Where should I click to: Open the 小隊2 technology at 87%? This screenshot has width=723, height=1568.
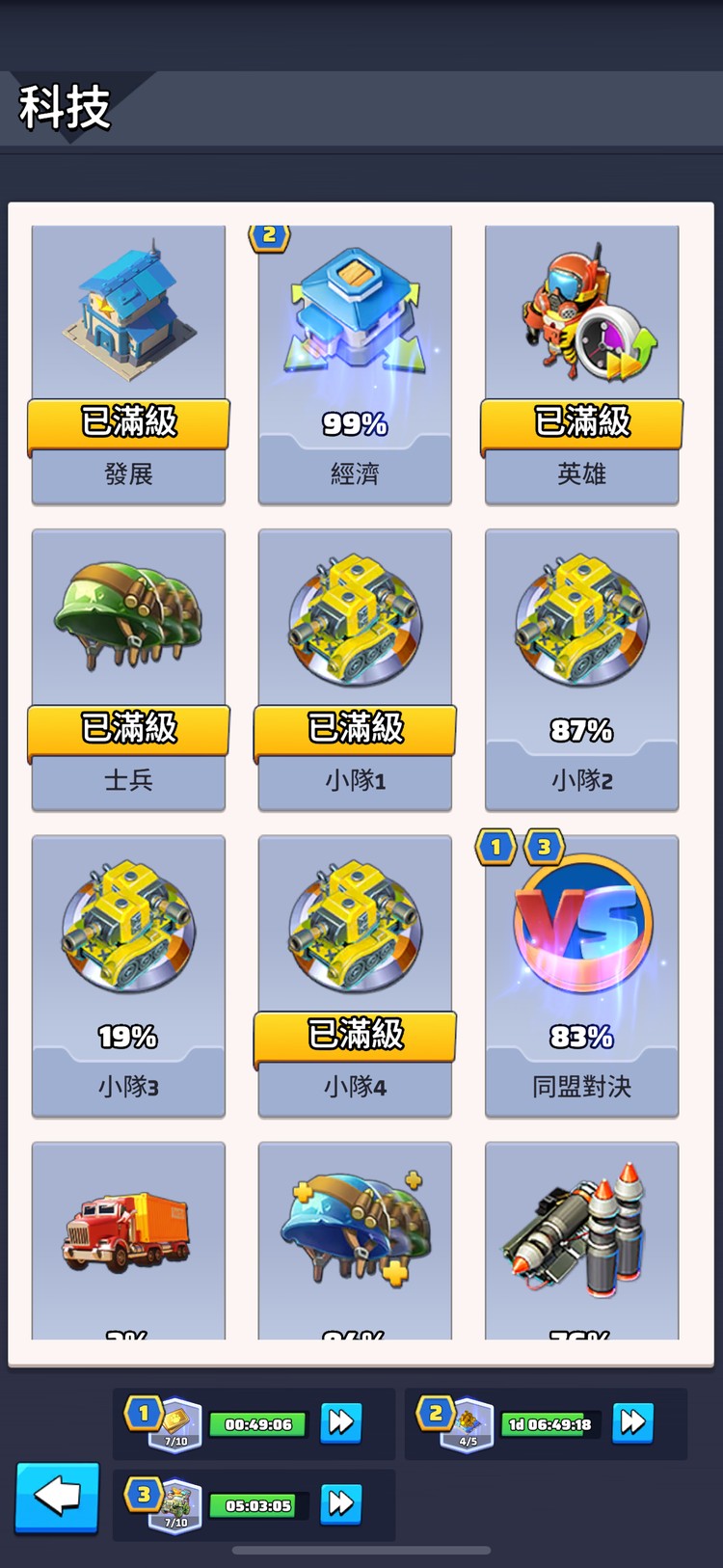pos(580,617)
